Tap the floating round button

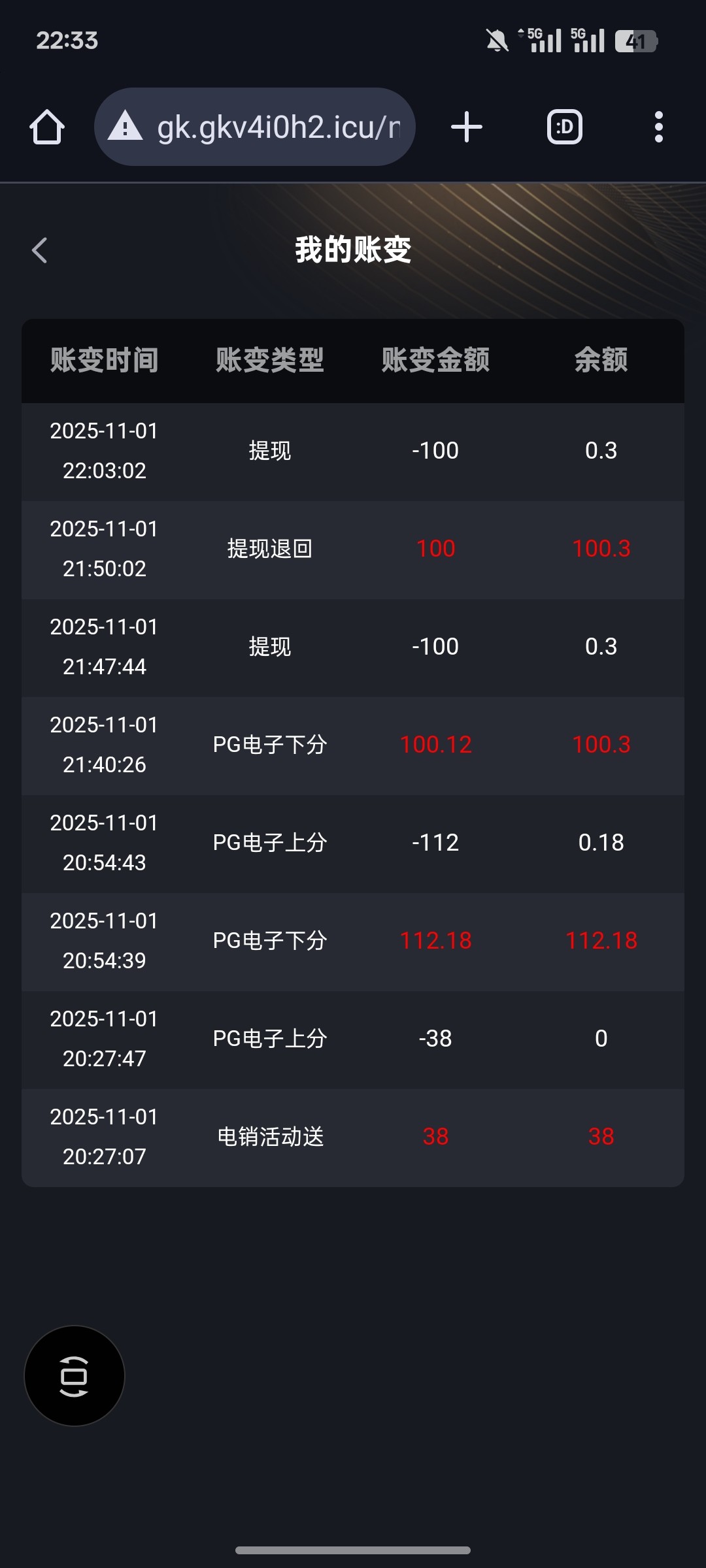[74, 1375]
